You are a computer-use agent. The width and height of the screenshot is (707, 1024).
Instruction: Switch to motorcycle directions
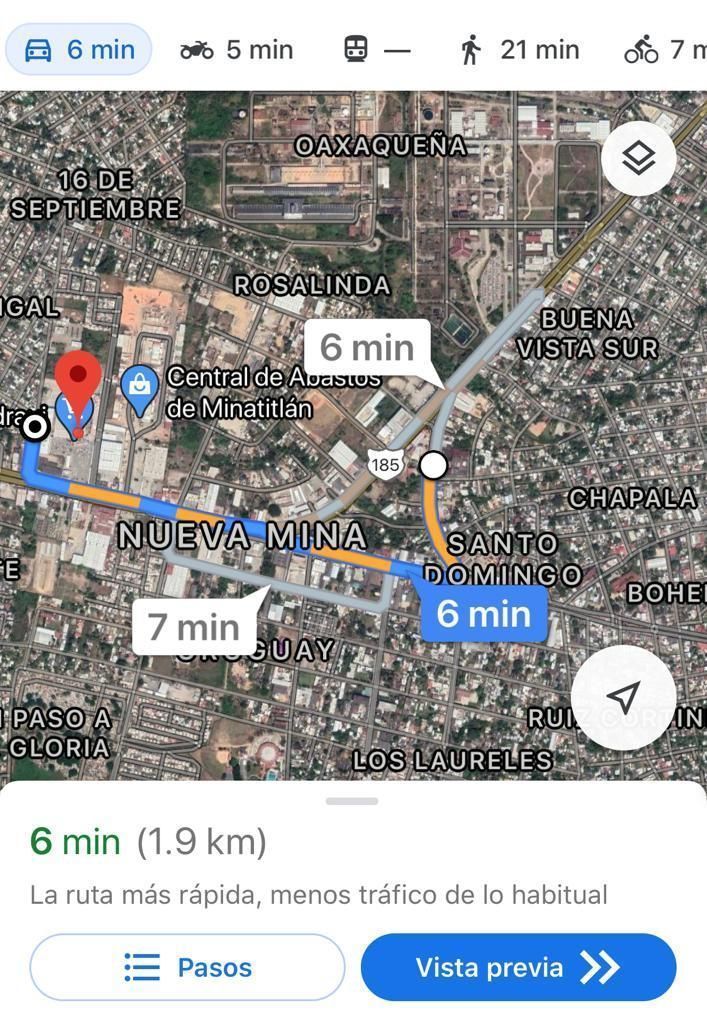237,49
